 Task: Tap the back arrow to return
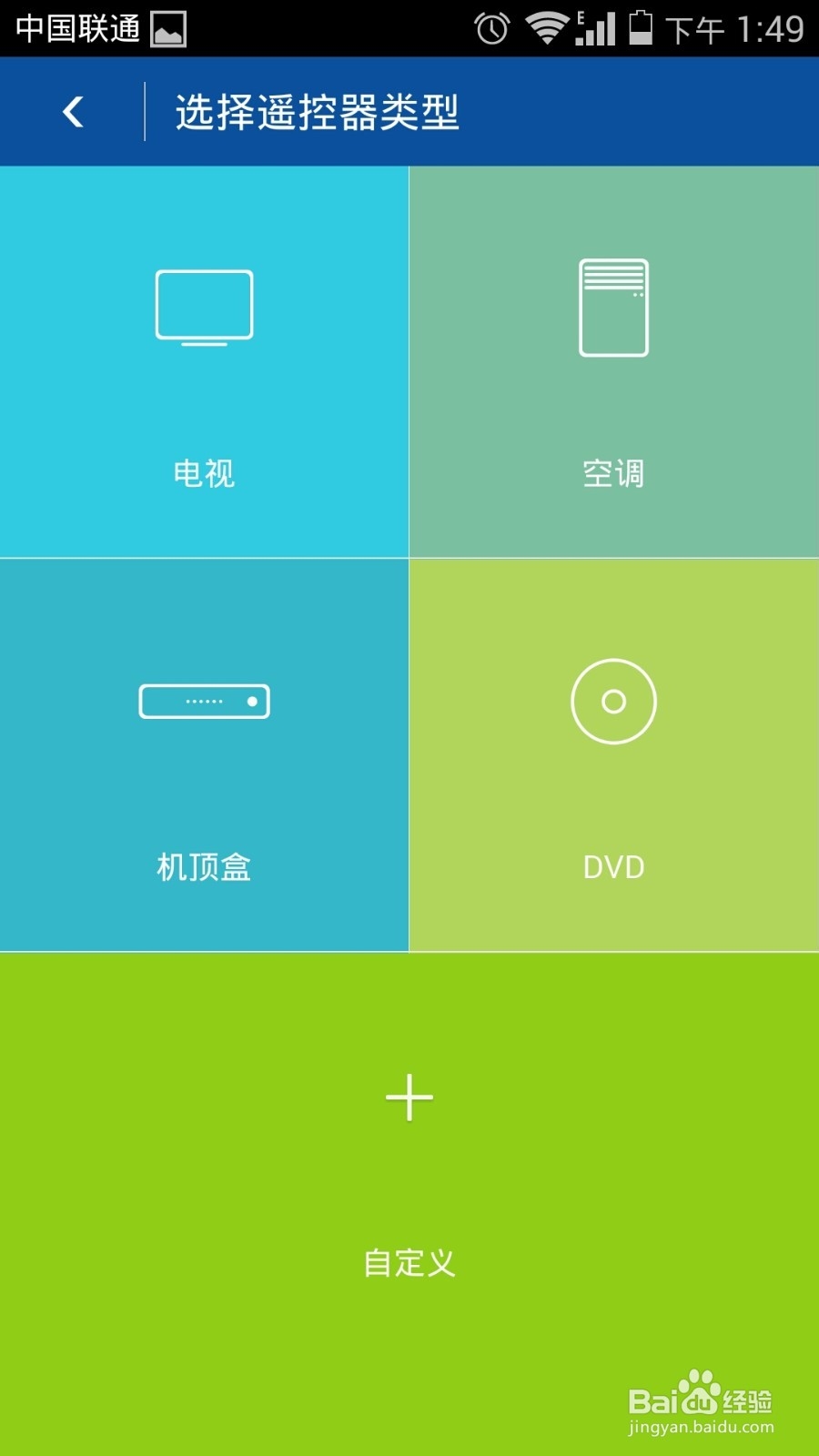point(71,110)
